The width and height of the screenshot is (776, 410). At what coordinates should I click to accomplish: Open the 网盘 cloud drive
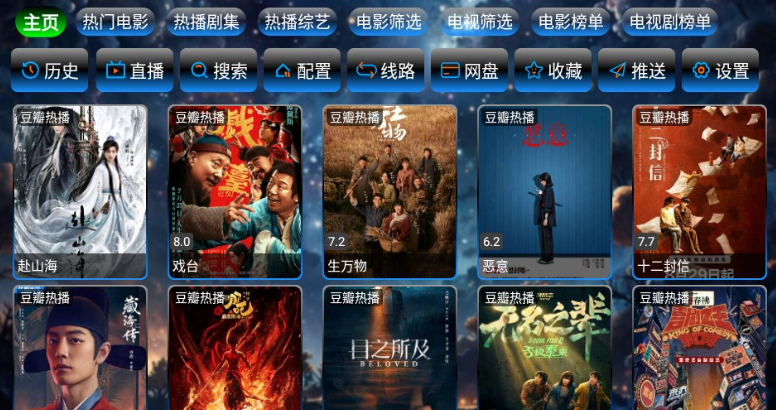[470, 70]
